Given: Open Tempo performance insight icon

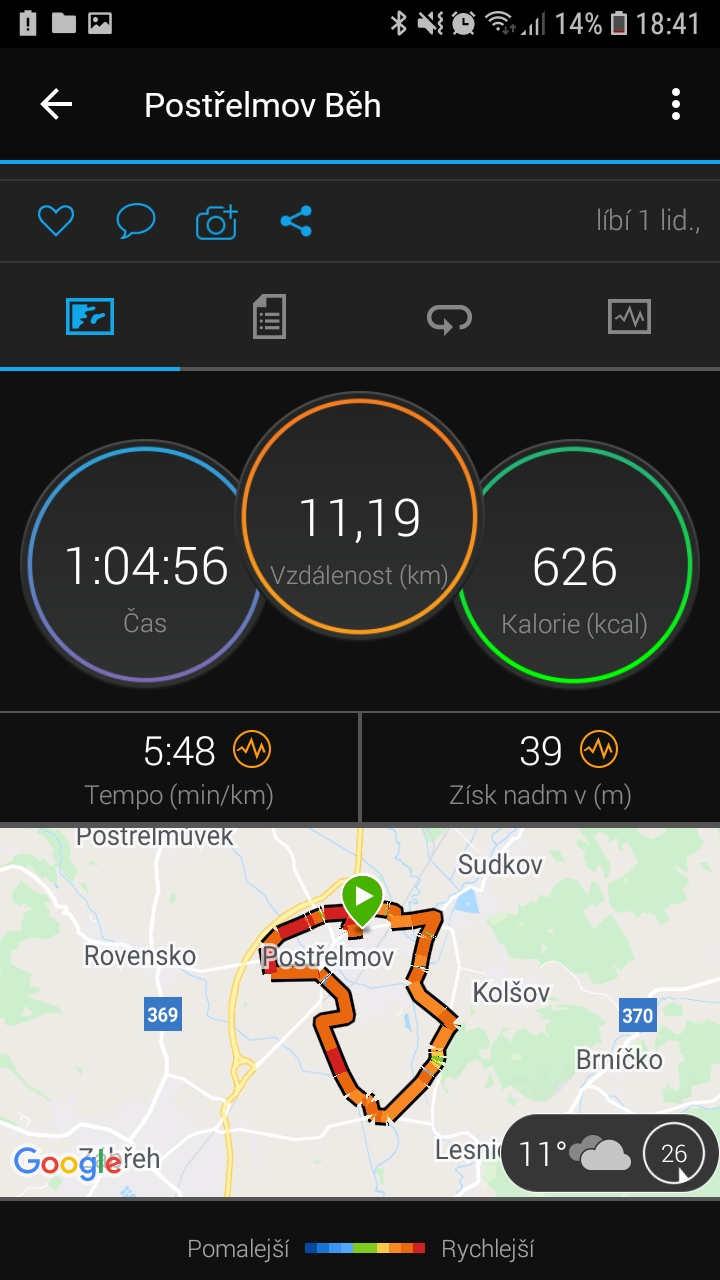Looking at the screenshot, I should point(252,749).
